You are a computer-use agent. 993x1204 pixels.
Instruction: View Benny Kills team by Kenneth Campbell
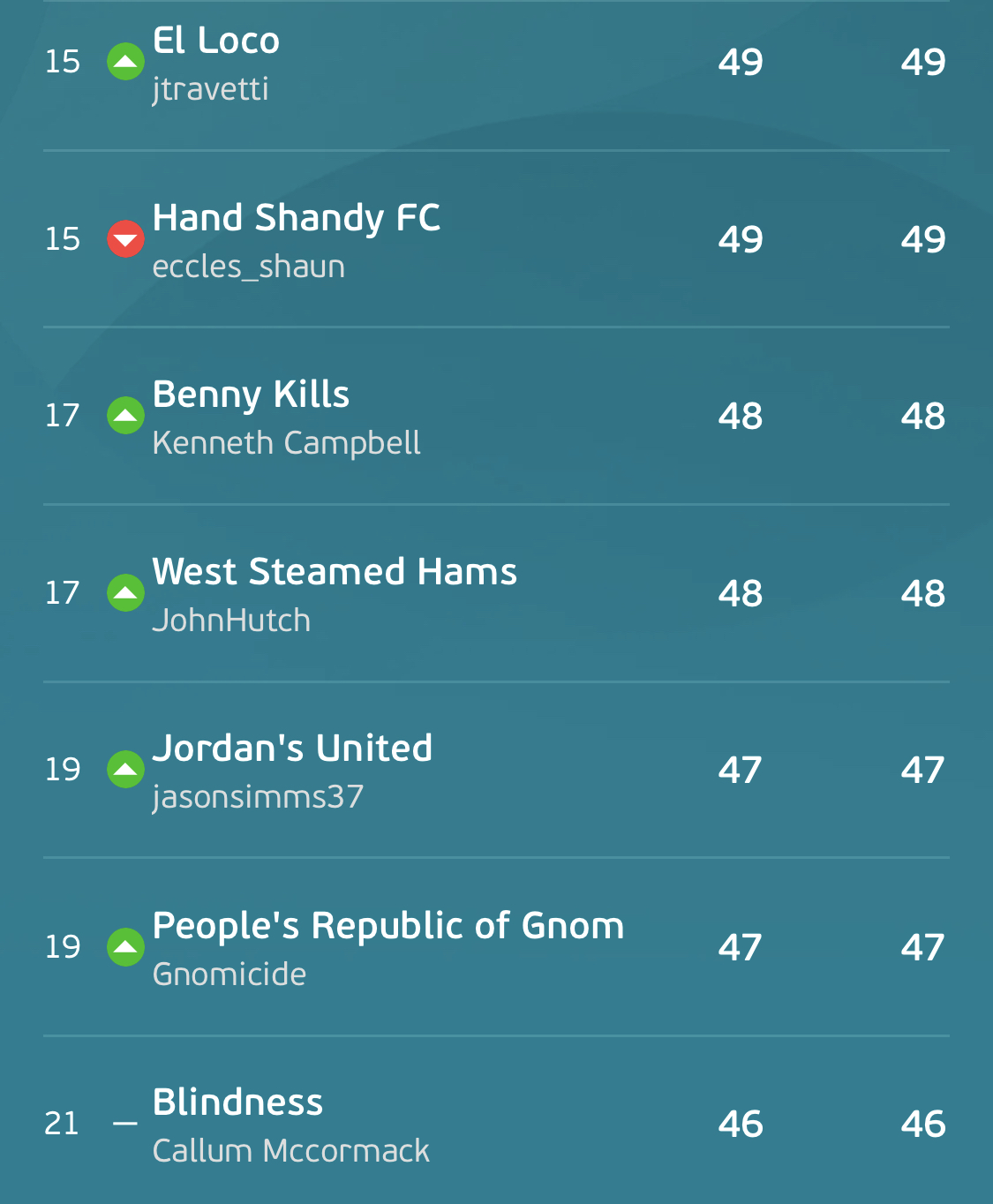pos(496,416)
